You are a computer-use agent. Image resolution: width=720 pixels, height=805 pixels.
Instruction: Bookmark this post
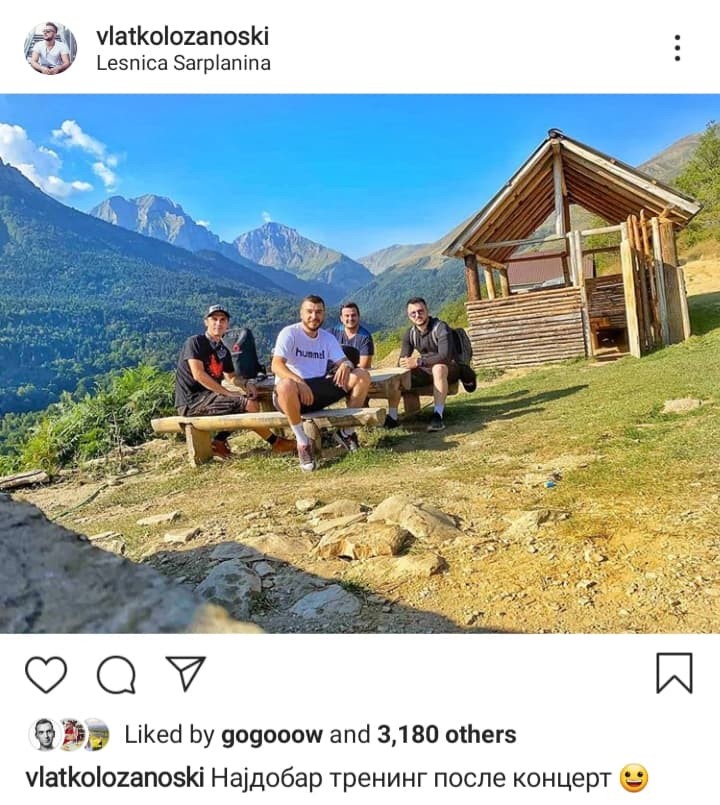[674, 673]
